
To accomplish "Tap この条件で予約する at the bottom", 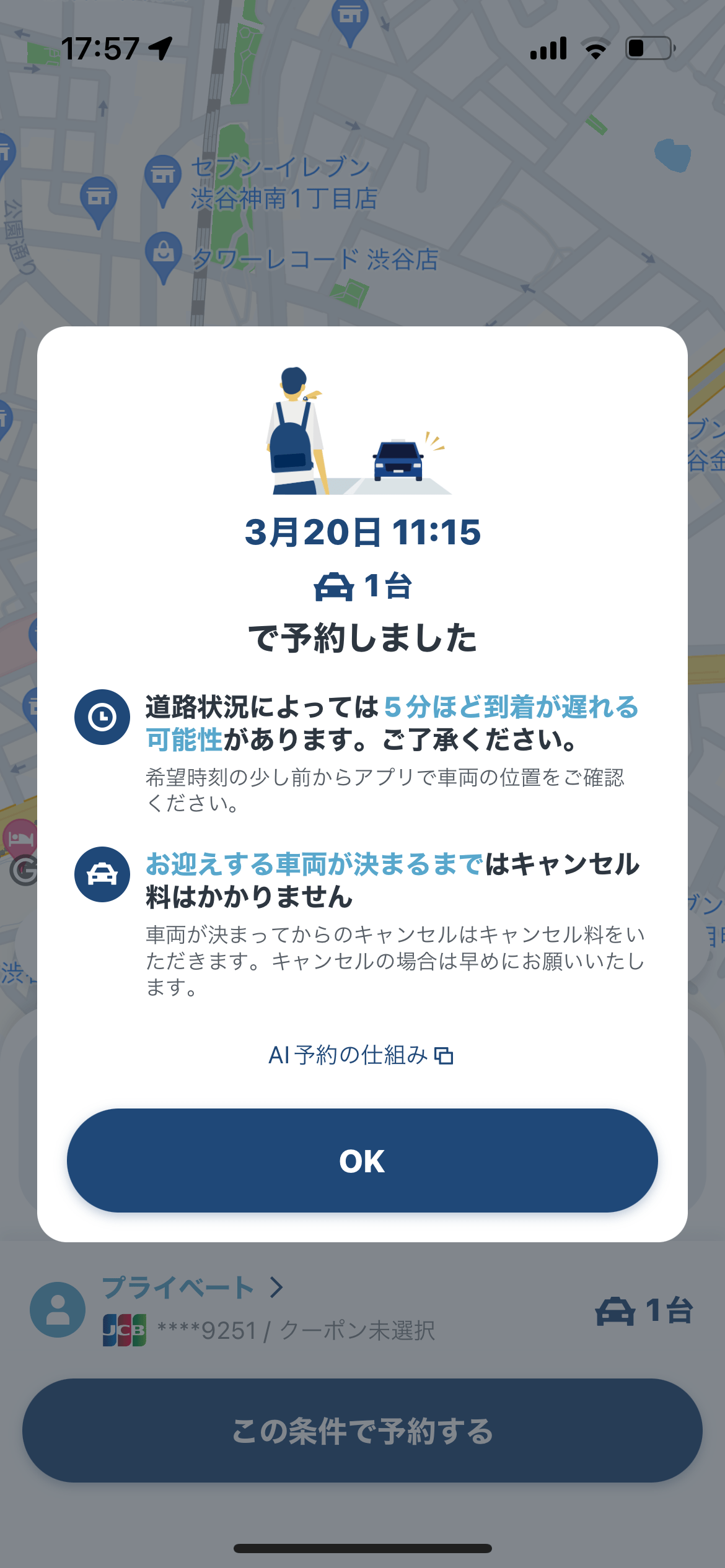I will pos(362,1431).
